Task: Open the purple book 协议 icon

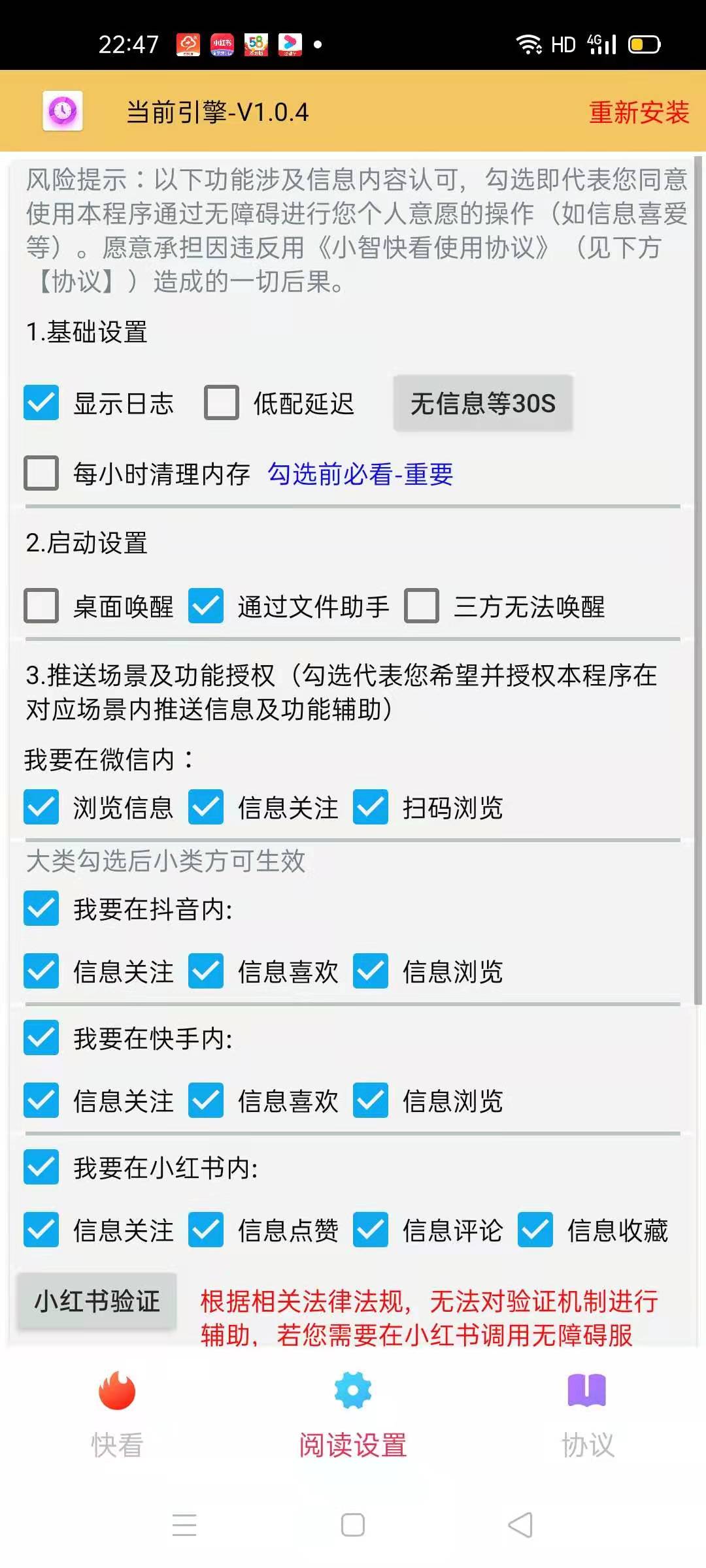Action: coord(587,1391)
